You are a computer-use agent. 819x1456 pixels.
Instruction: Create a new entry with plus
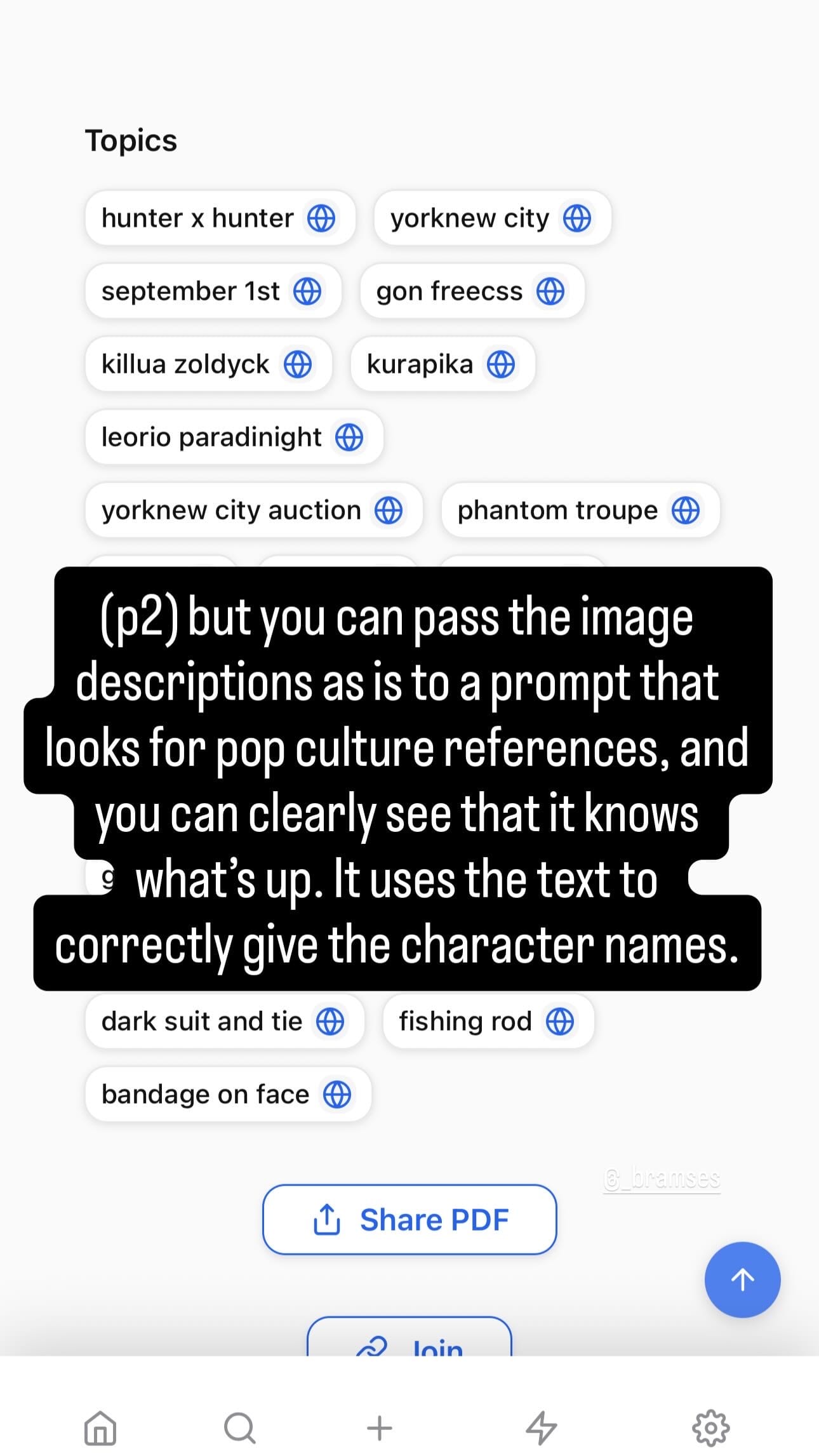[x=380, y=1428]
